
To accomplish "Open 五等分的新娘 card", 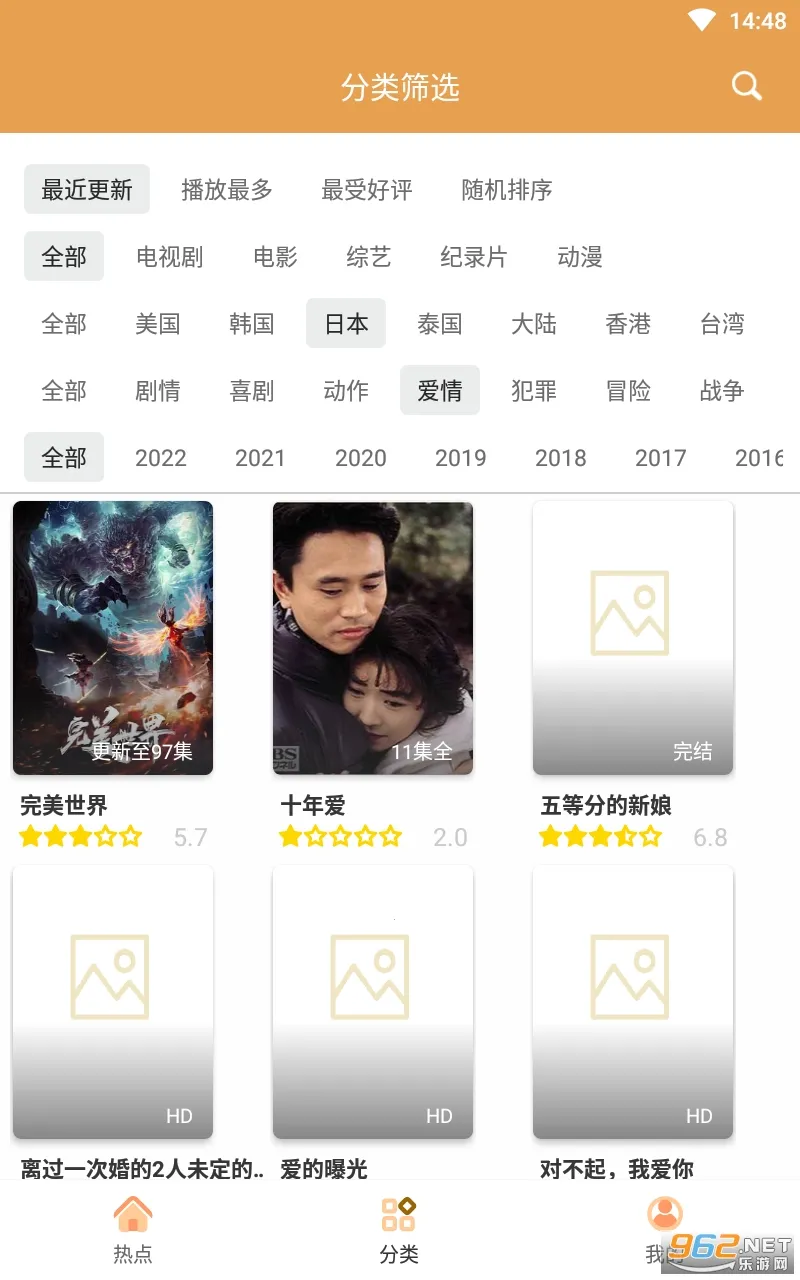I will pos(633,638).
